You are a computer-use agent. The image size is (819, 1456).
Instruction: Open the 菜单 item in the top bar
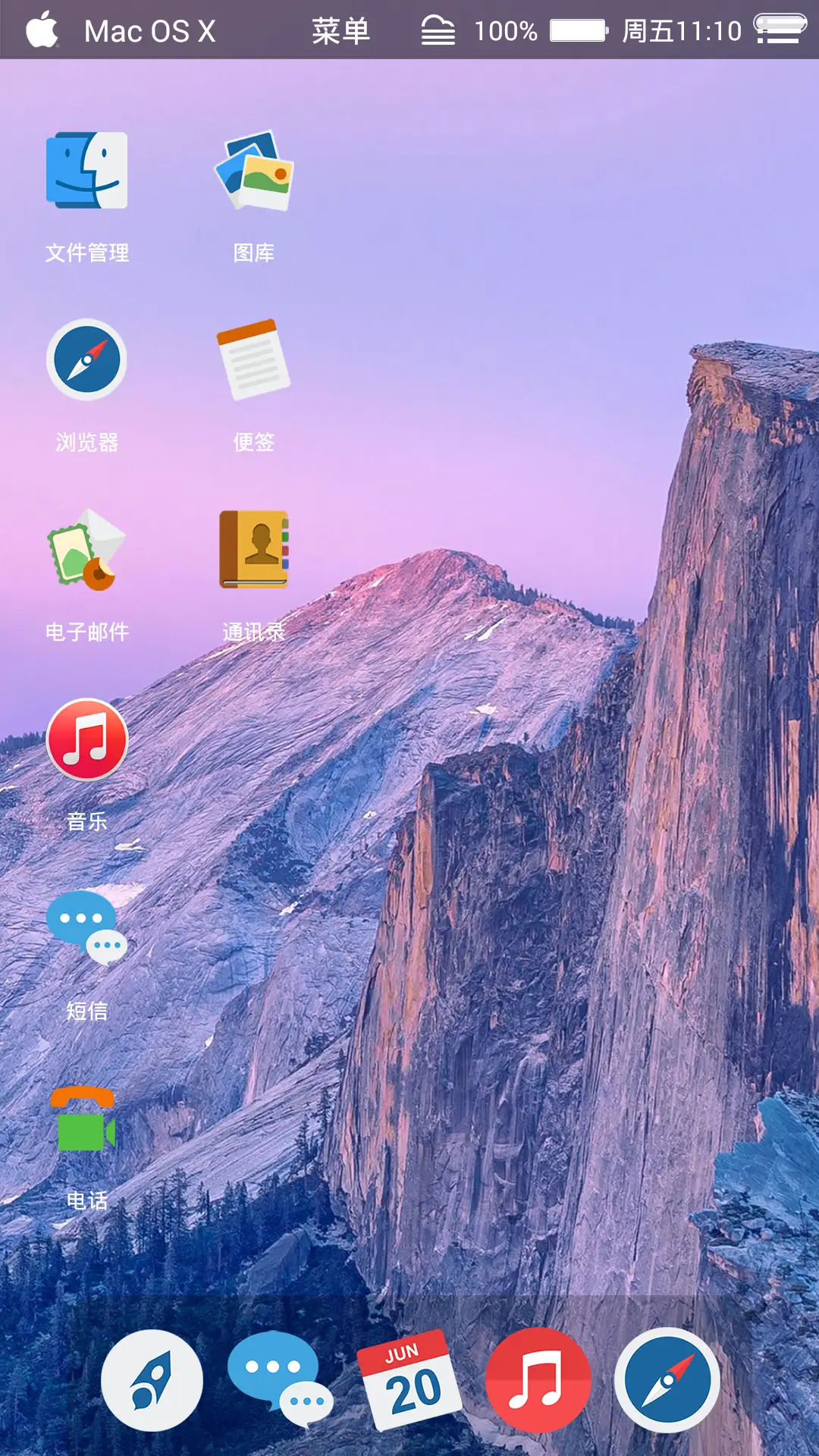pos(341,30)
